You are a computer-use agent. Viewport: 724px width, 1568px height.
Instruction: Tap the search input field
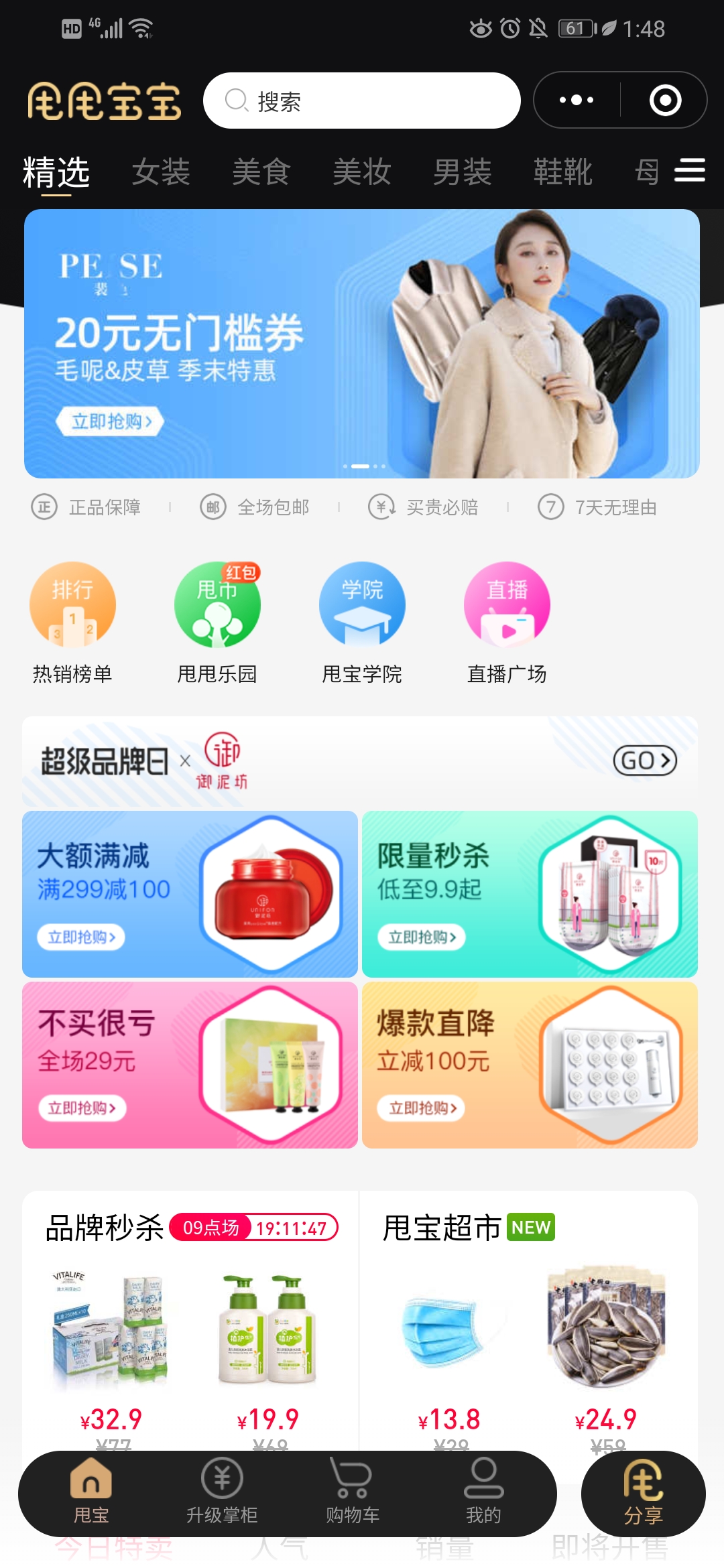tap(362, 101)
